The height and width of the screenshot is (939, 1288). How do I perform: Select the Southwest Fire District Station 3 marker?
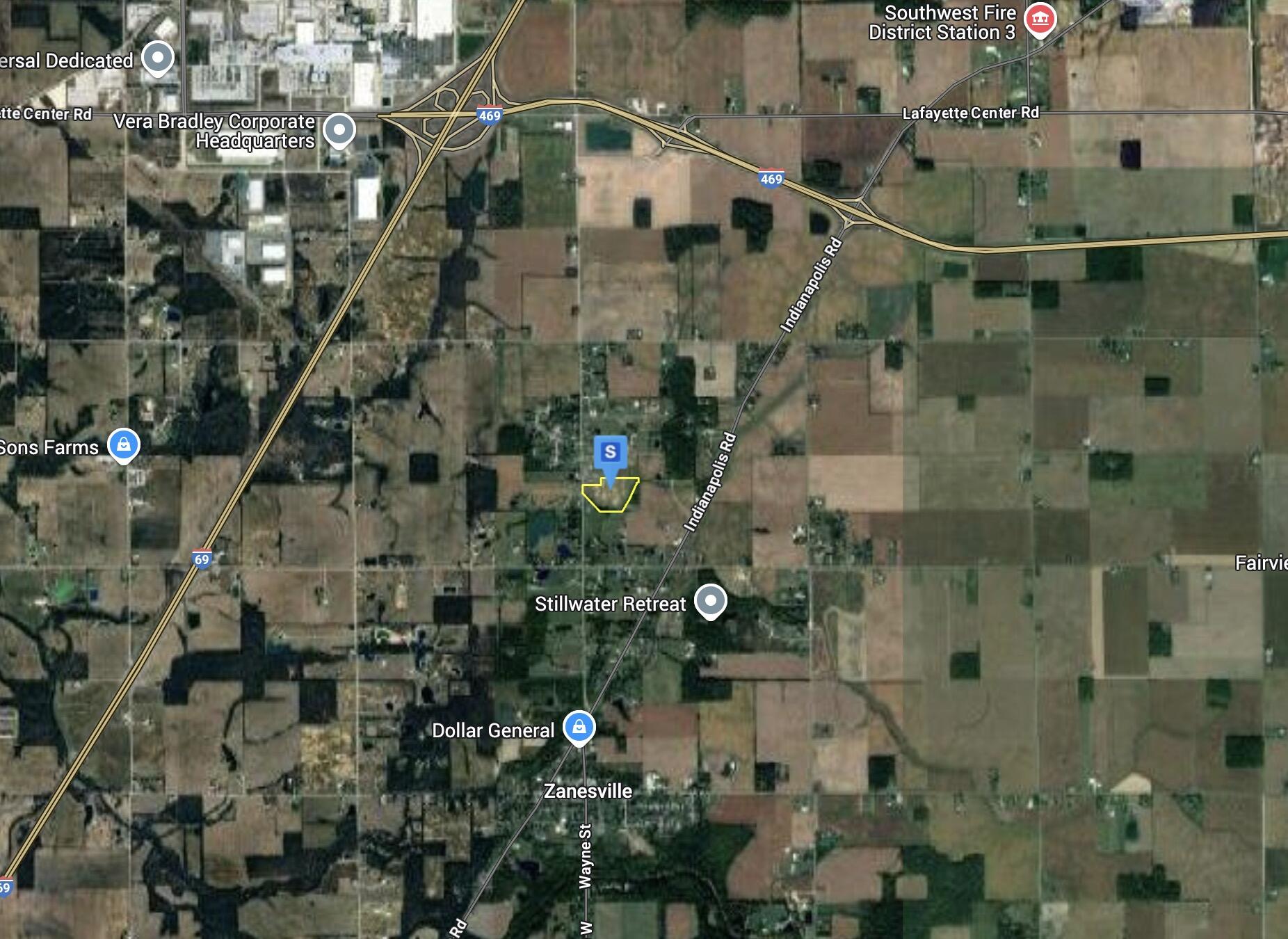[1040, 19]
